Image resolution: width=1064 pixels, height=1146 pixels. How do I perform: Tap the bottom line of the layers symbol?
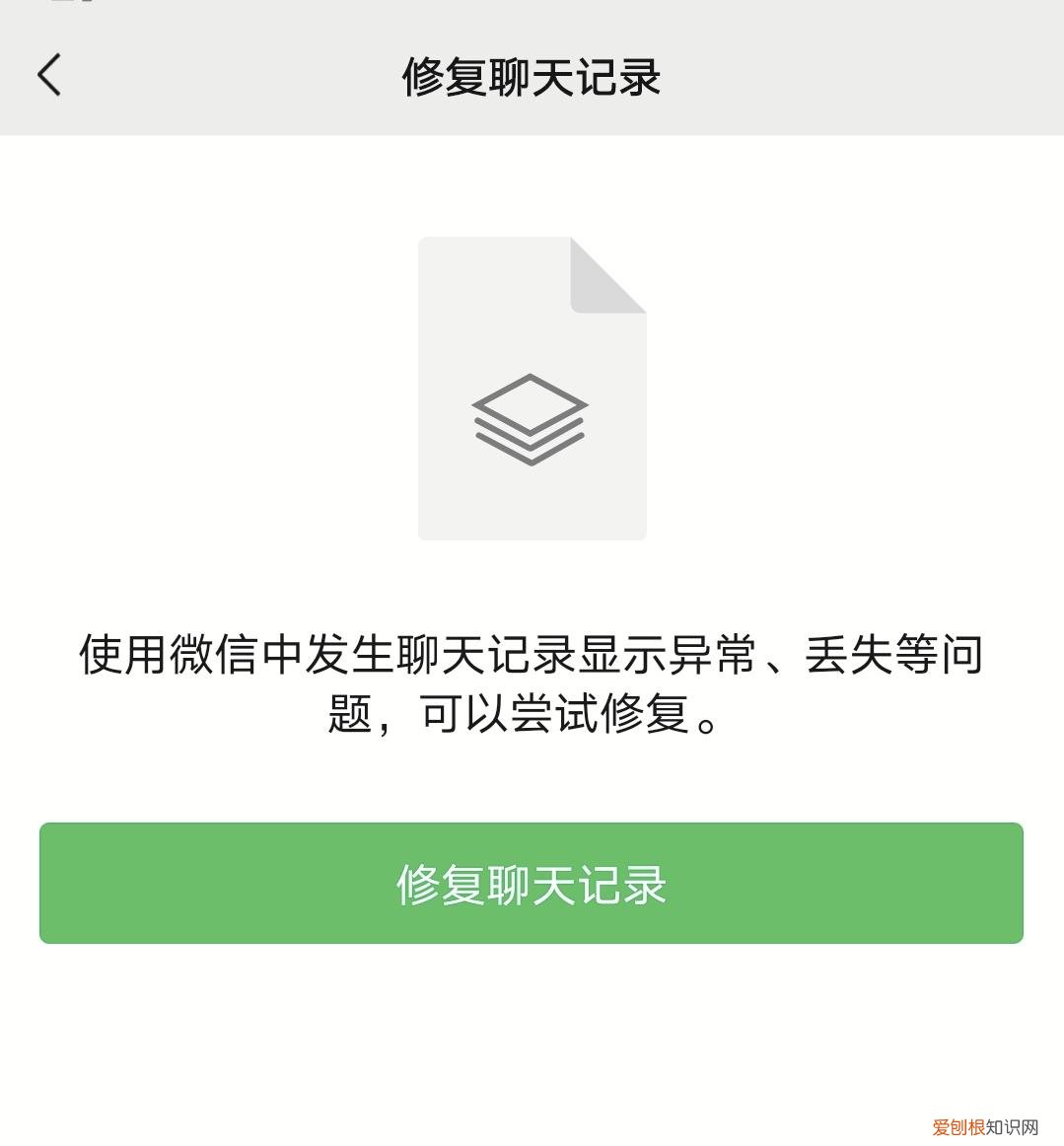pyautogui.click(x=531, y=454)
